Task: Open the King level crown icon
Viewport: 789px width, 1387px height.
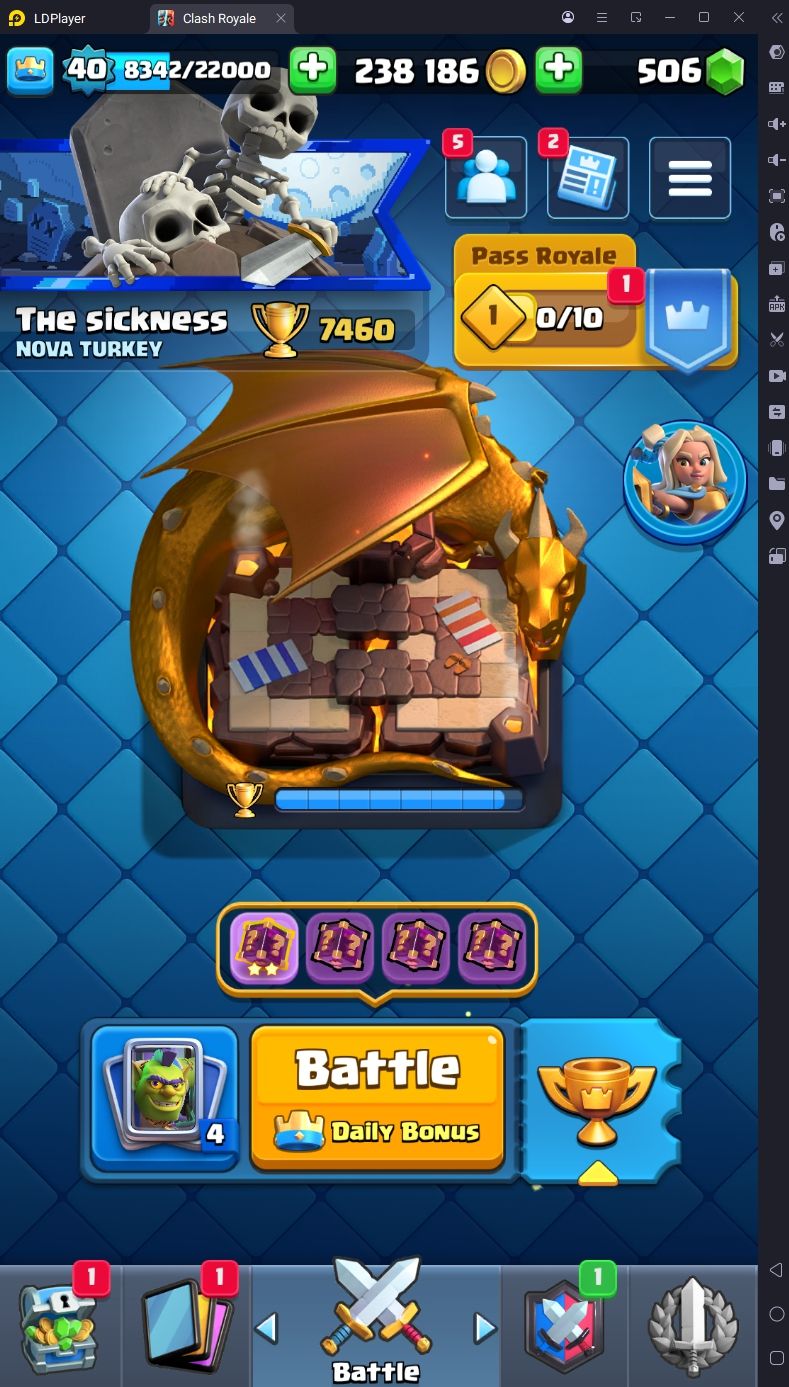Action: (x=31, y=70)
